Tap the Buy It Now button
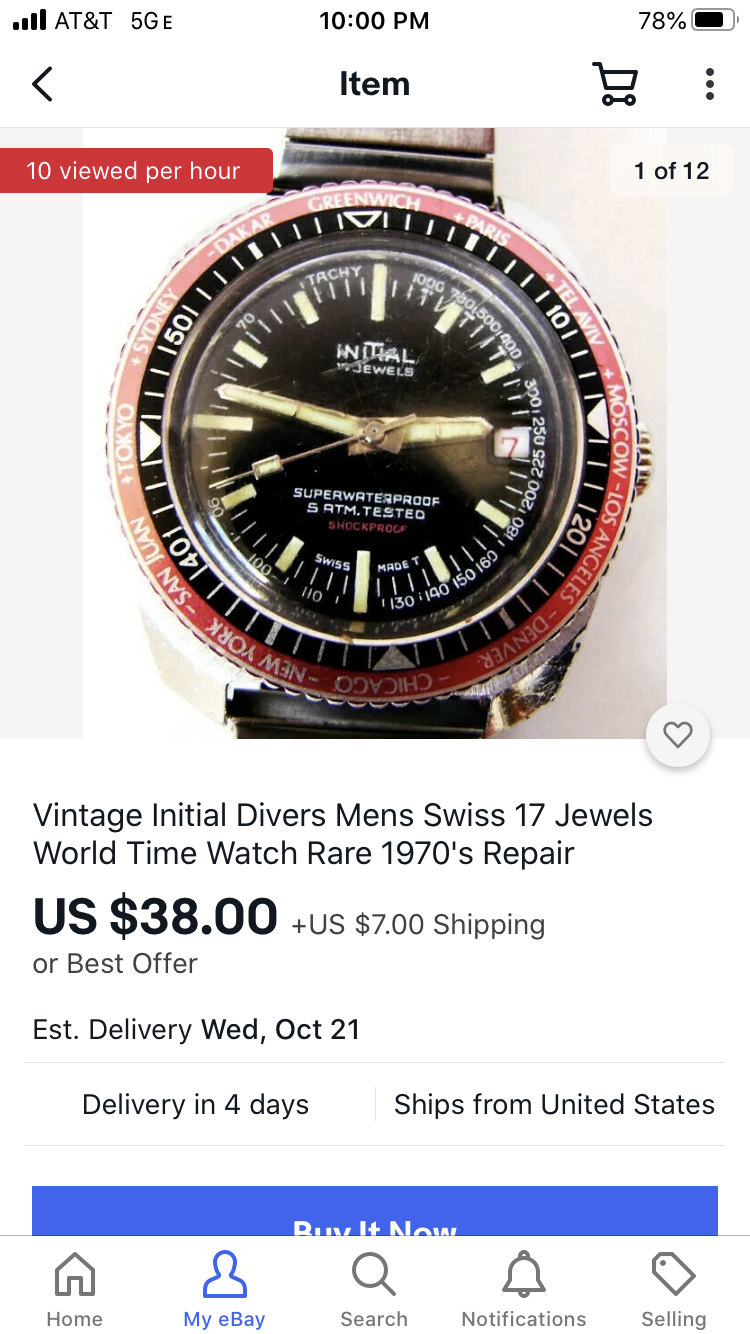 375,1212
